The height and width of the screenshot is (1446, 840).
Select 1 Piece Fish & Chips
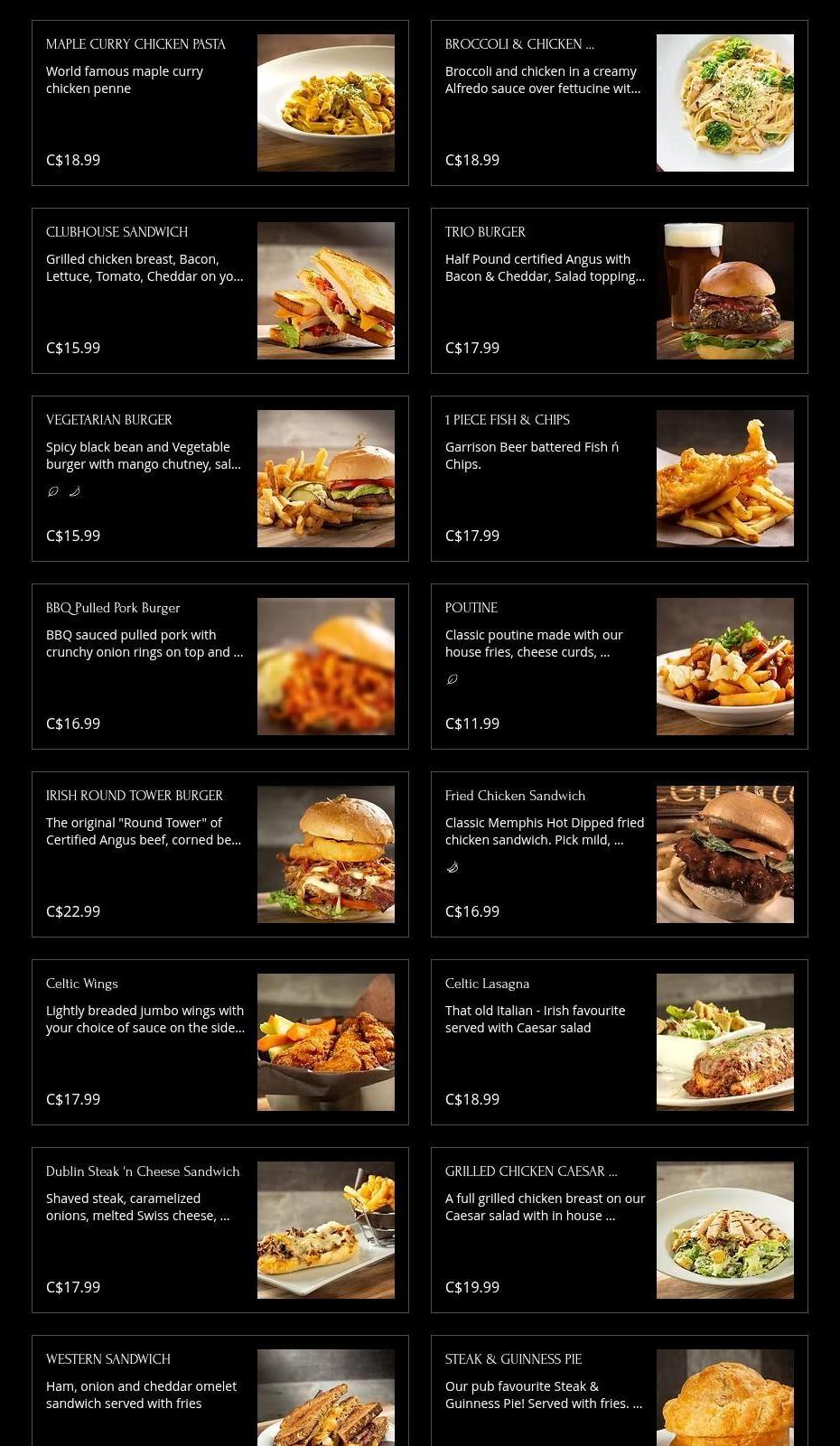point(619,479)
